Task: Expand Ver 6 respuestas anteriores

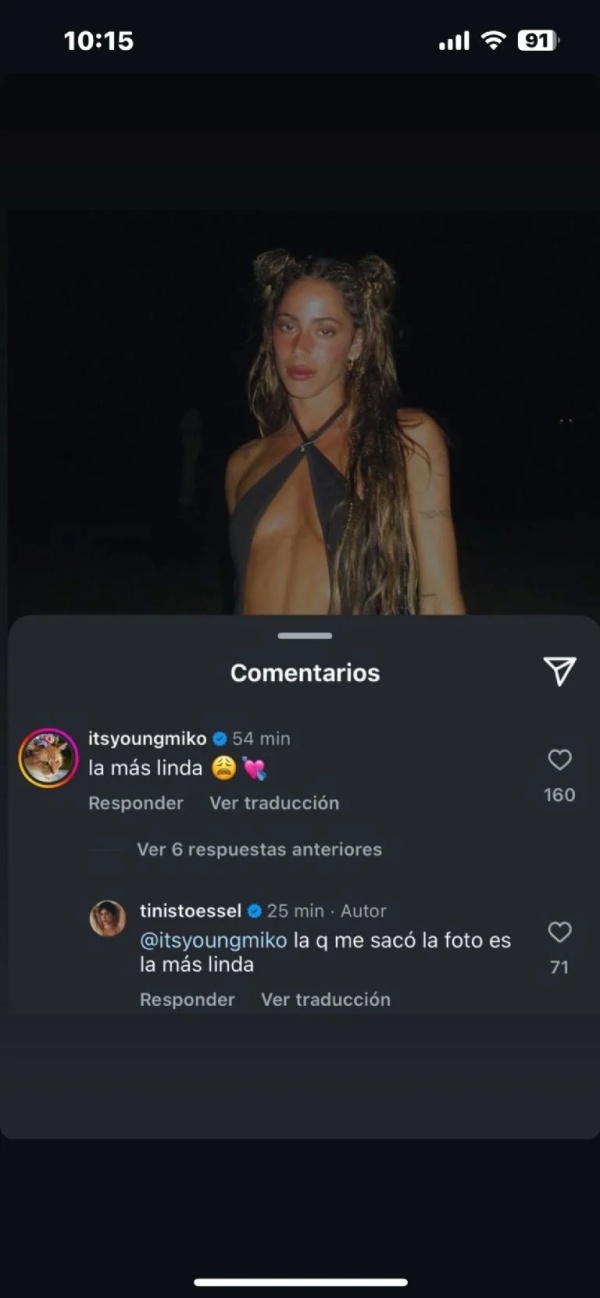Action: (x=259, y=850)
